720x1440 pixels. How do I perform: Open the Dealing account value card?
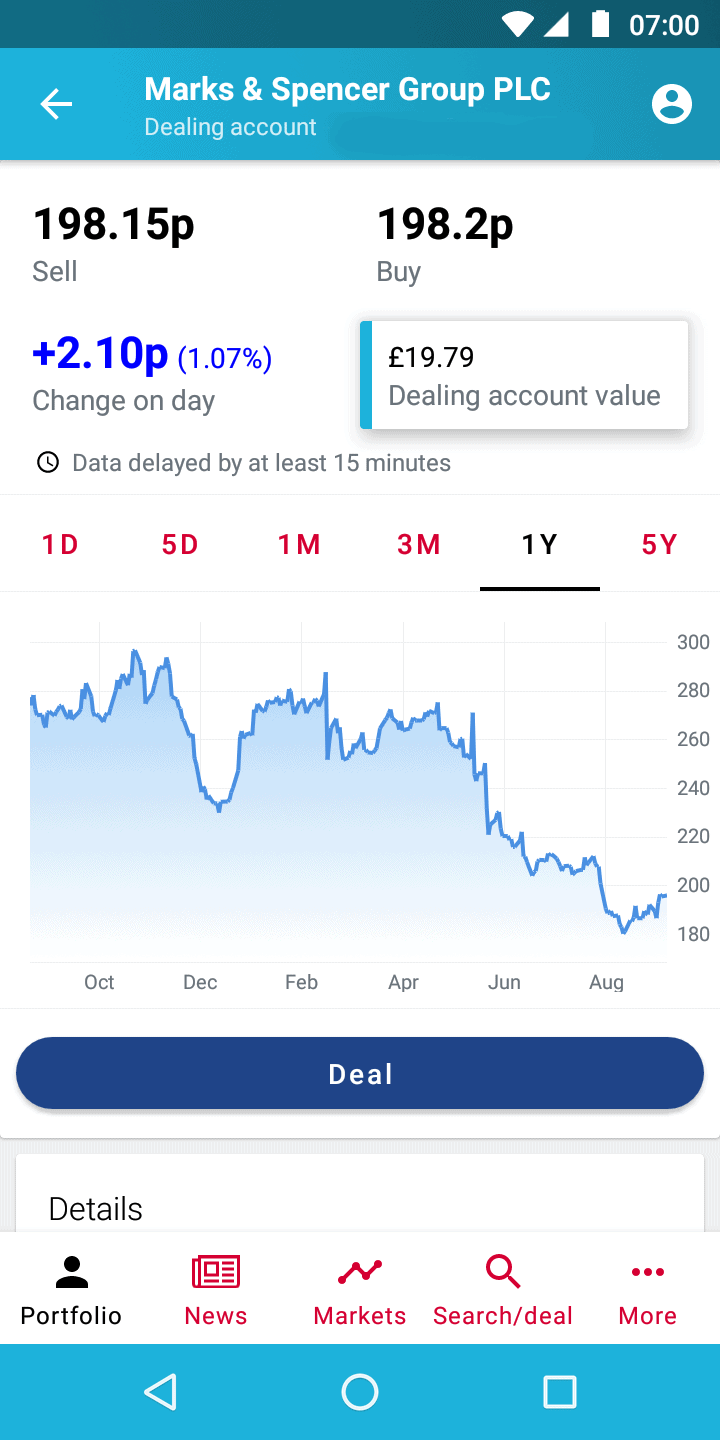524,375
